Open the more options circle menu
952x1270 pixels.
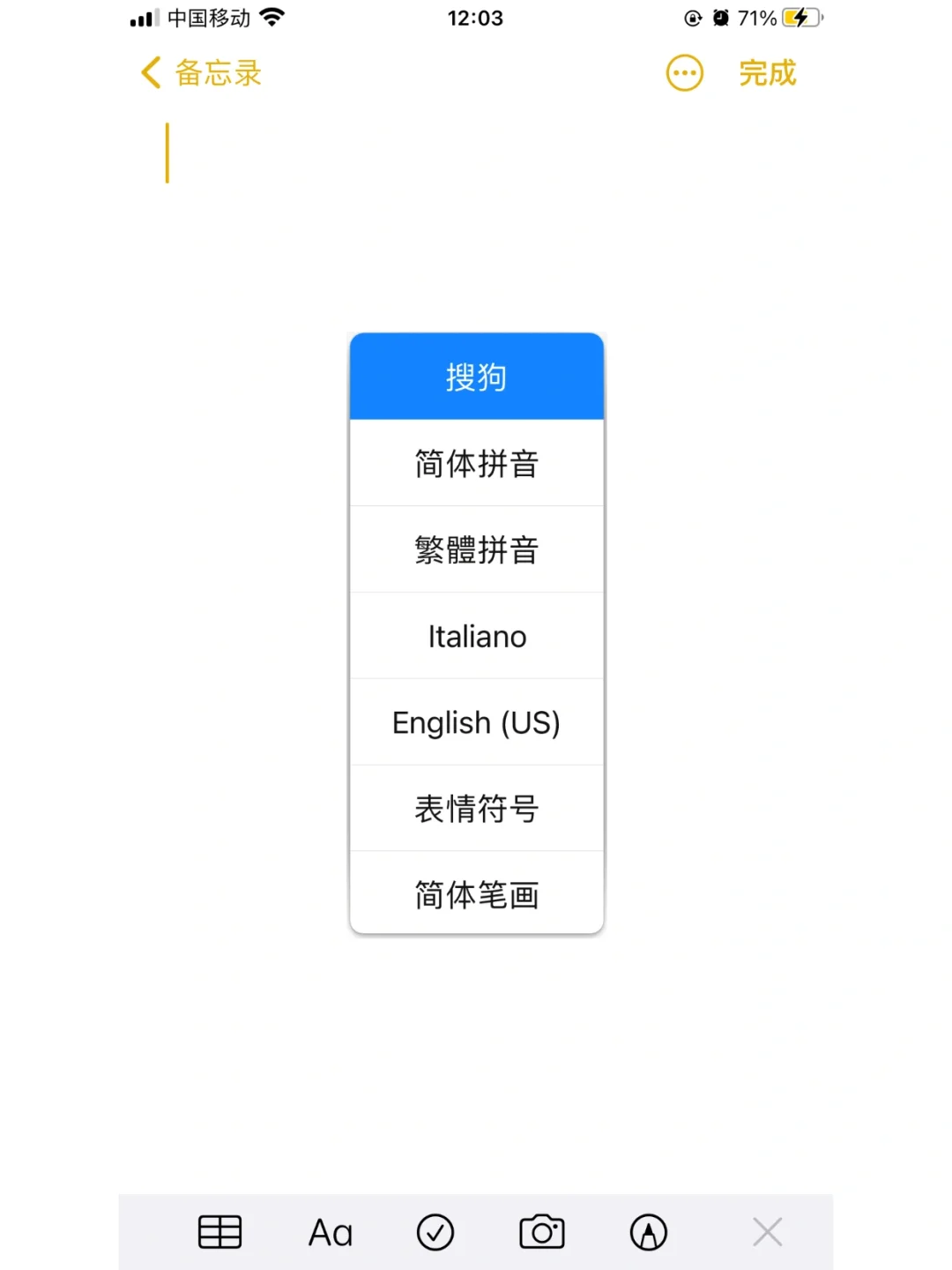pyautogui.click(x=684, y=73)
